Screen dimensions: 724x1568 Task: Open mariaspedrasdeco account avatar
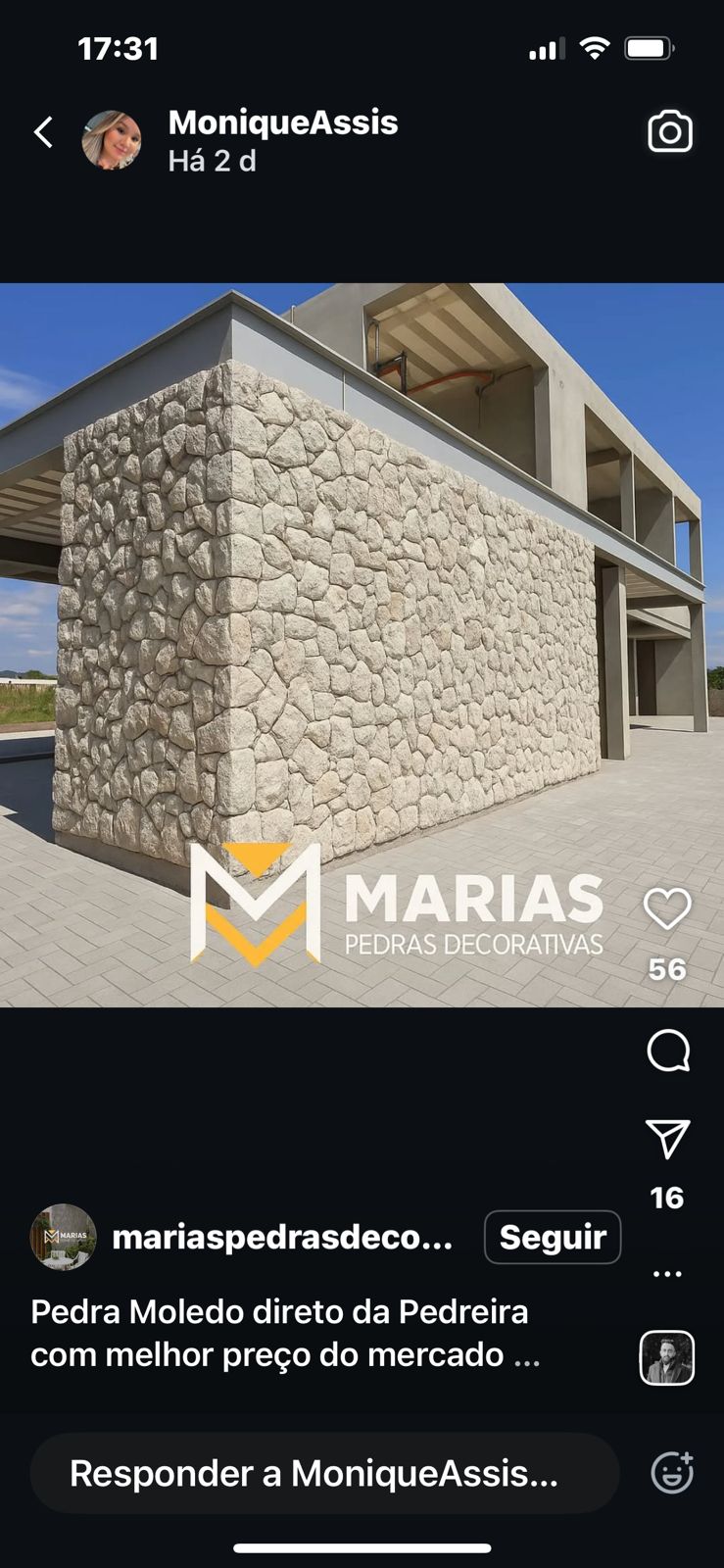[64, 1237]
